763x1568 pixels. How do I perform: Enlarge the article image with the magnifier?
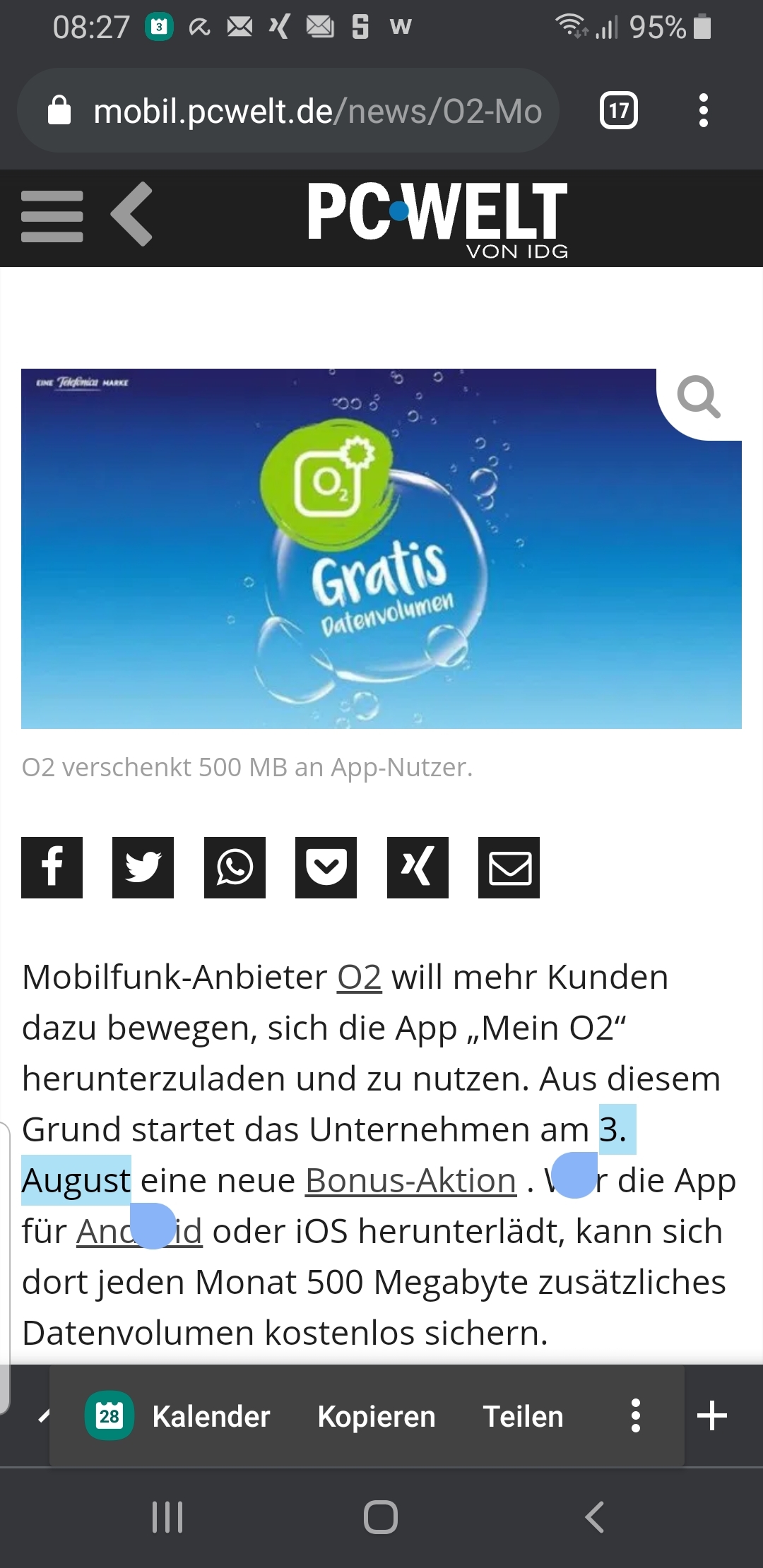(699, 398)
